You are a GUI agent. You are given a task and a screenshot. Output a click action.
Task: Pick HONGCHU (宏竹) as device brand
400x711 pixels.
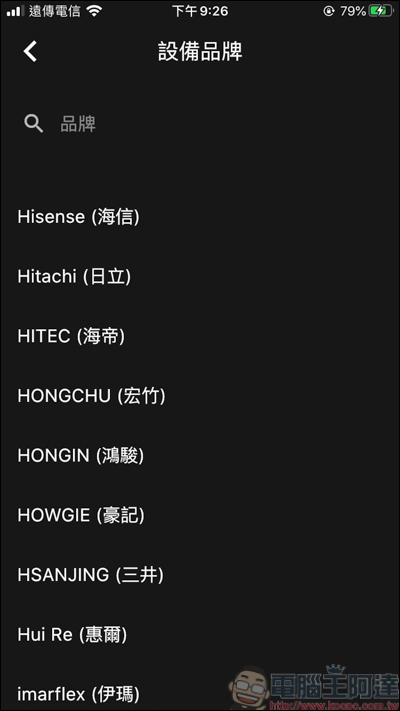pyautogui.click(x=200, y=396)
